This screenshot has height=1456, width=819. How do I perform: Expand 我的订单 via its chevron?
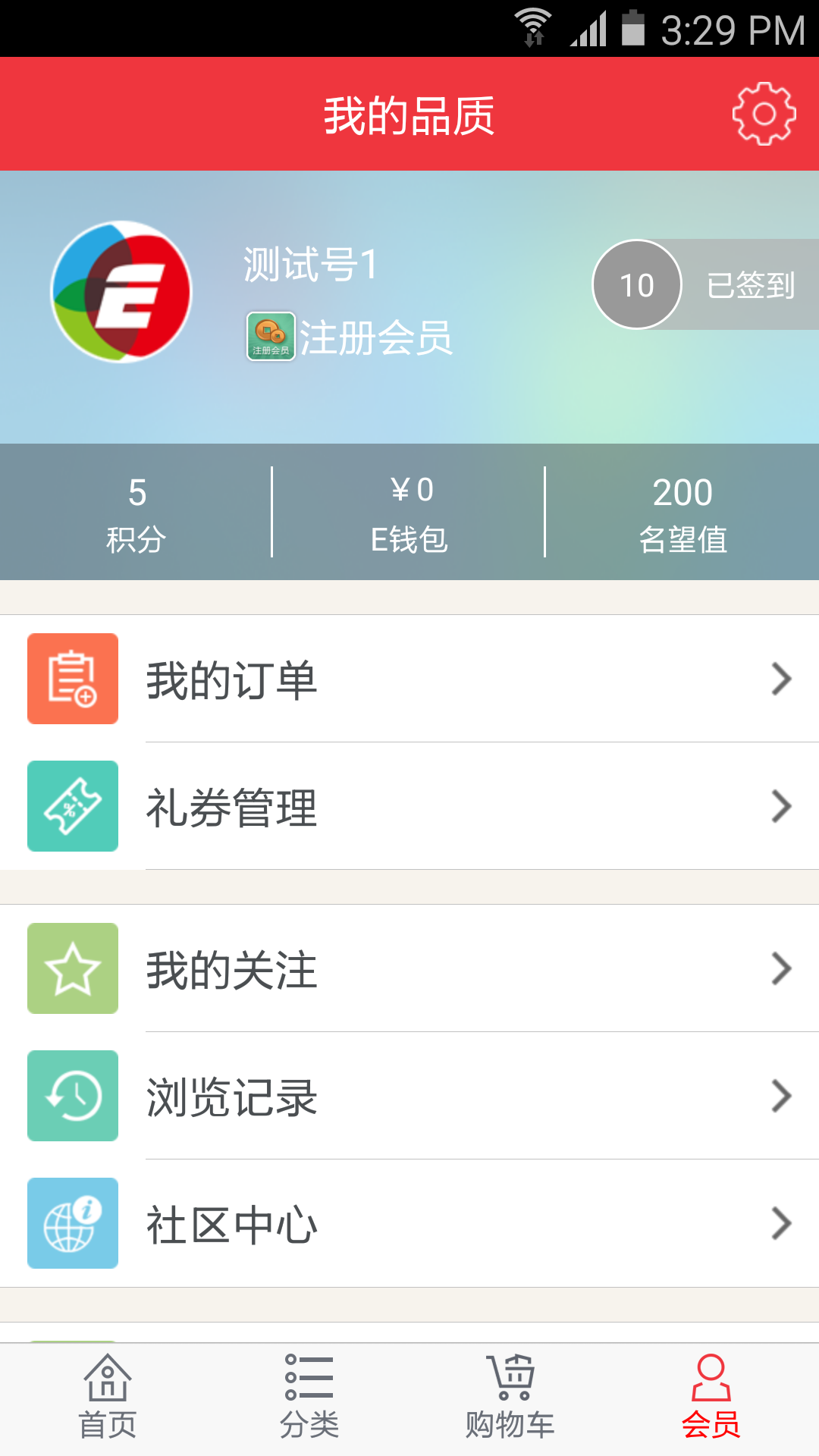coord(781,680)
